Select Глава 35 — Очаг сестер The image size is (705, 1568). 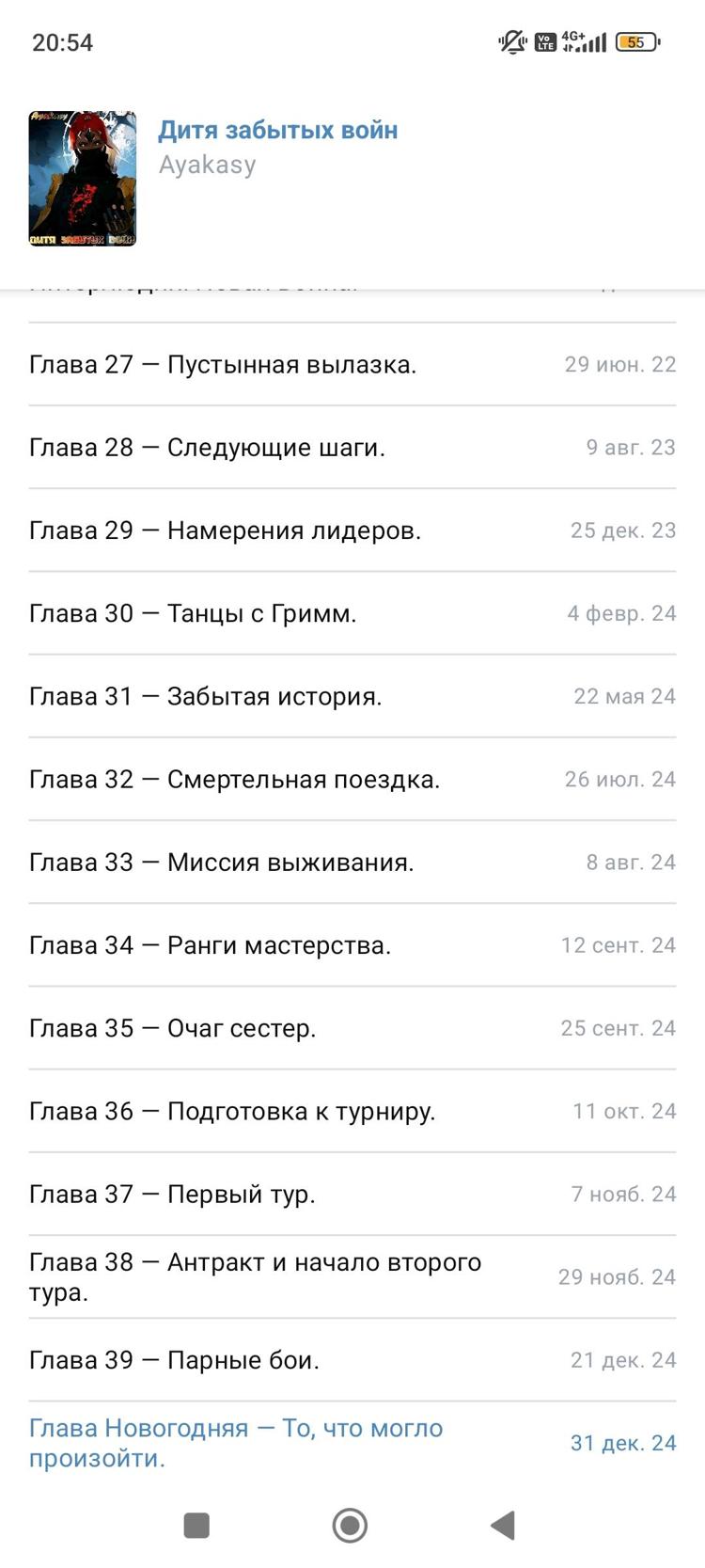click(172, 1028)
